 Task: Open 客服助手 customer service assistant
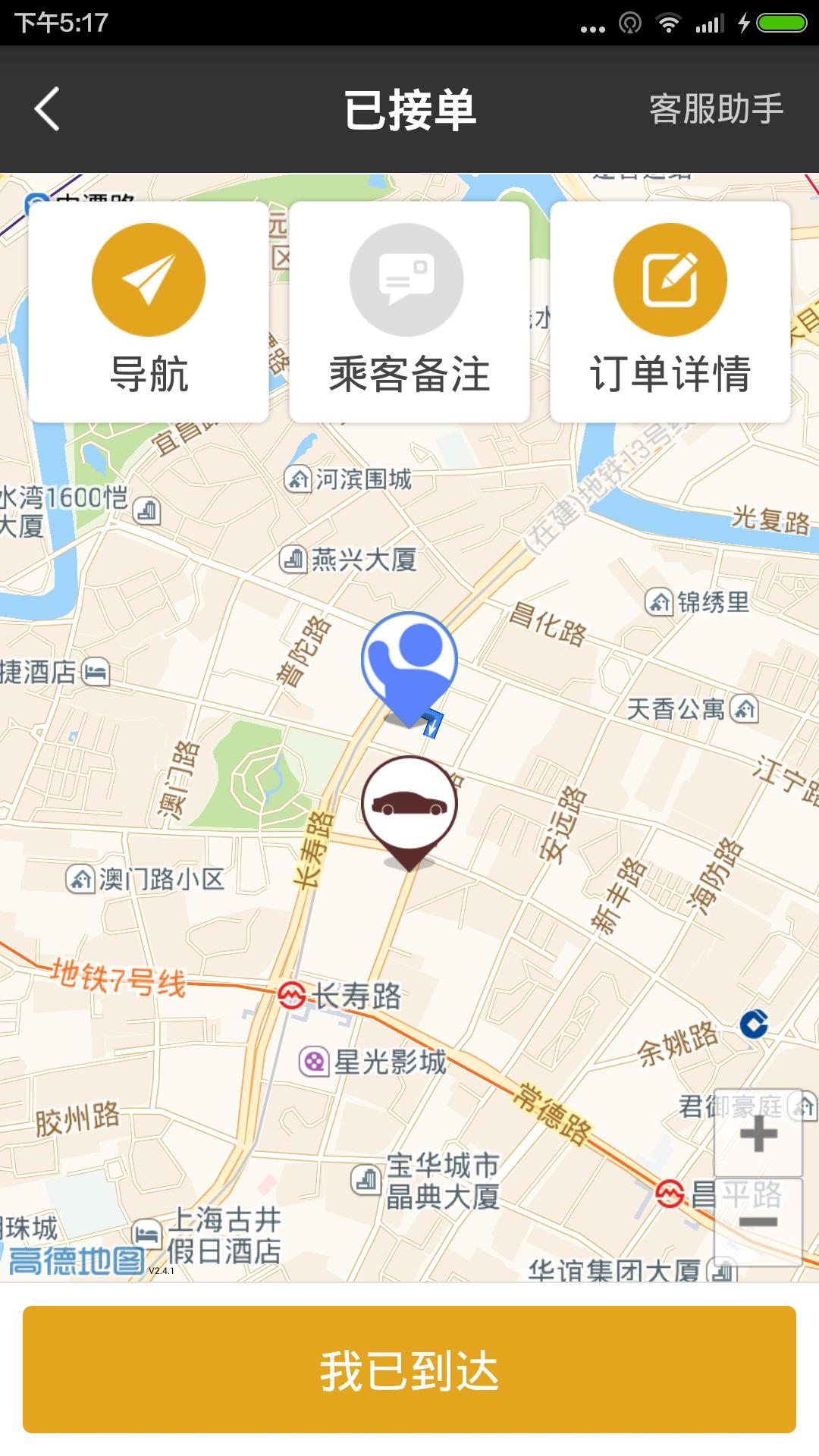point(716,109)
